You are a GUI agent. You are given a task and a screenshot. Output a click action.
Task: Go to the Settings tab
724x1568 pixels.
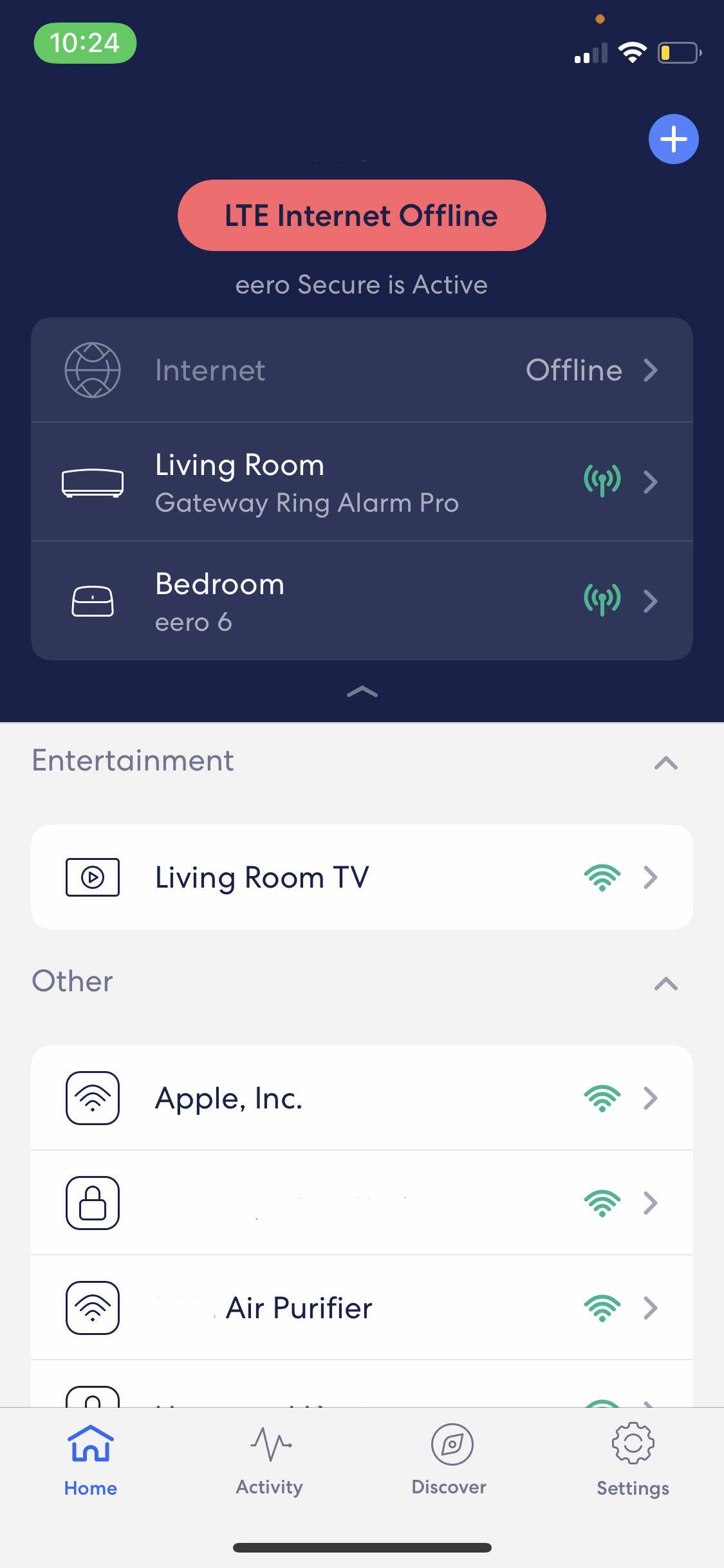pos(633,1460)
